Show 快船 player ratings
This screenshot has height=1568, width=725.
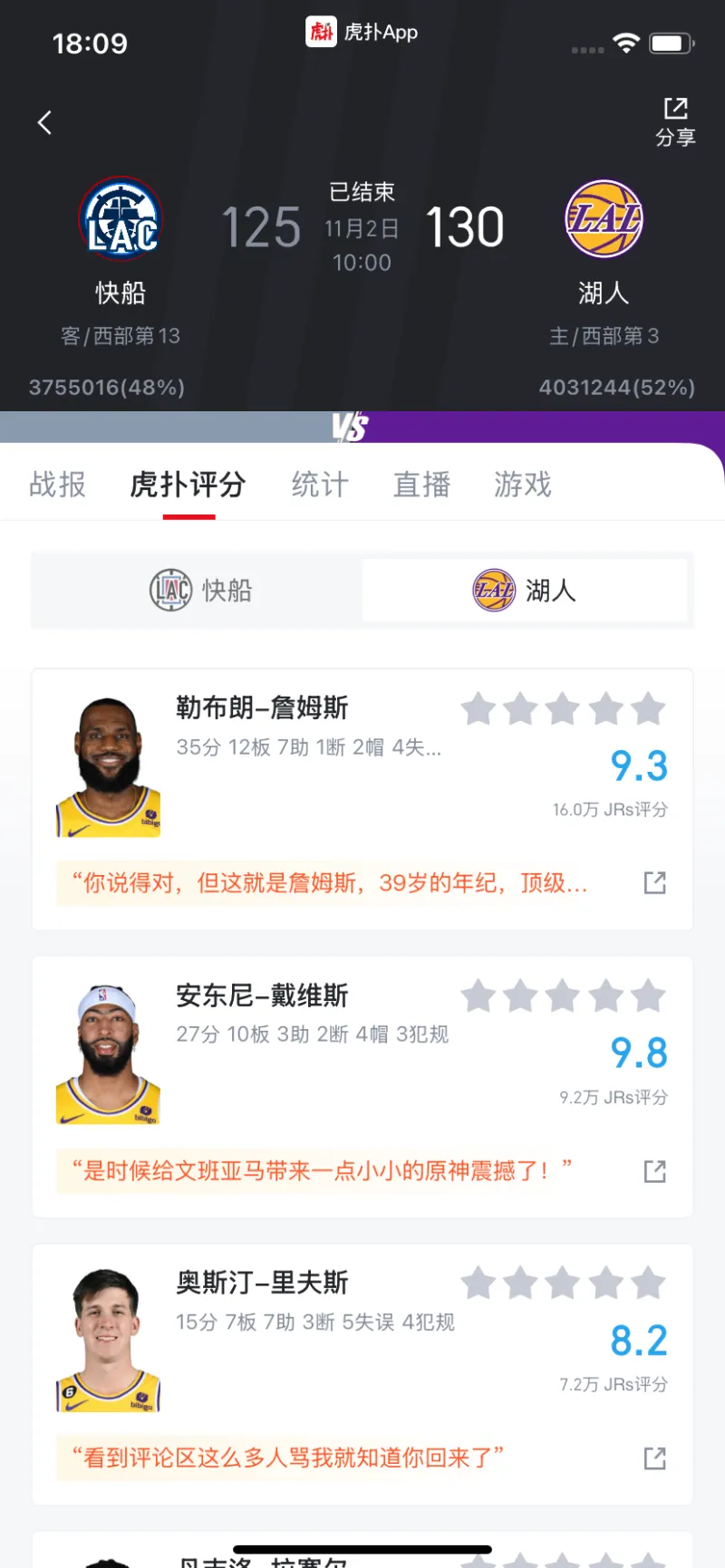(x=199, y=591)
